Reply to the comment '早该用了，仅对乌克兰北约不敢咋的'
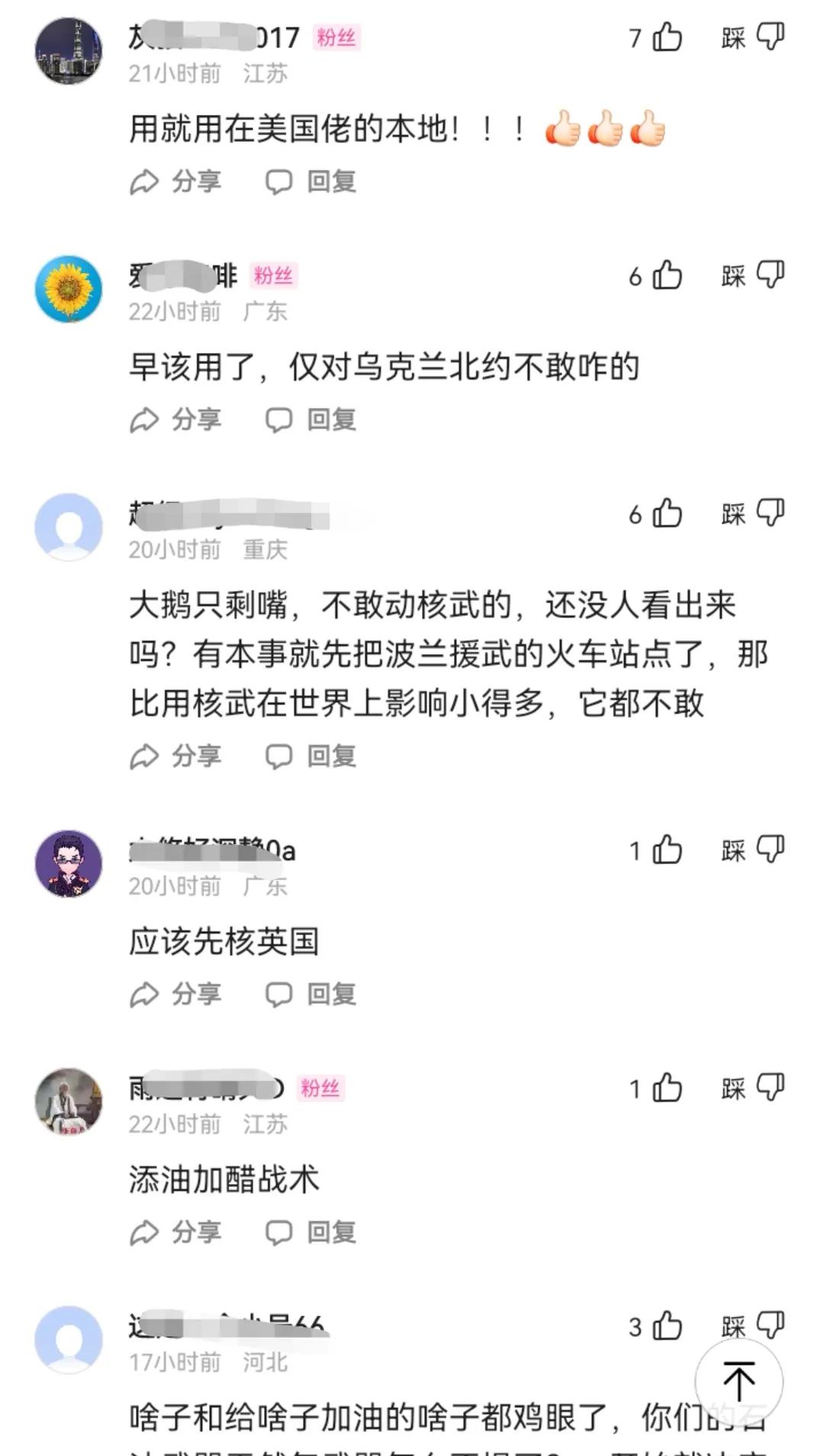 (x=310, y=420)
